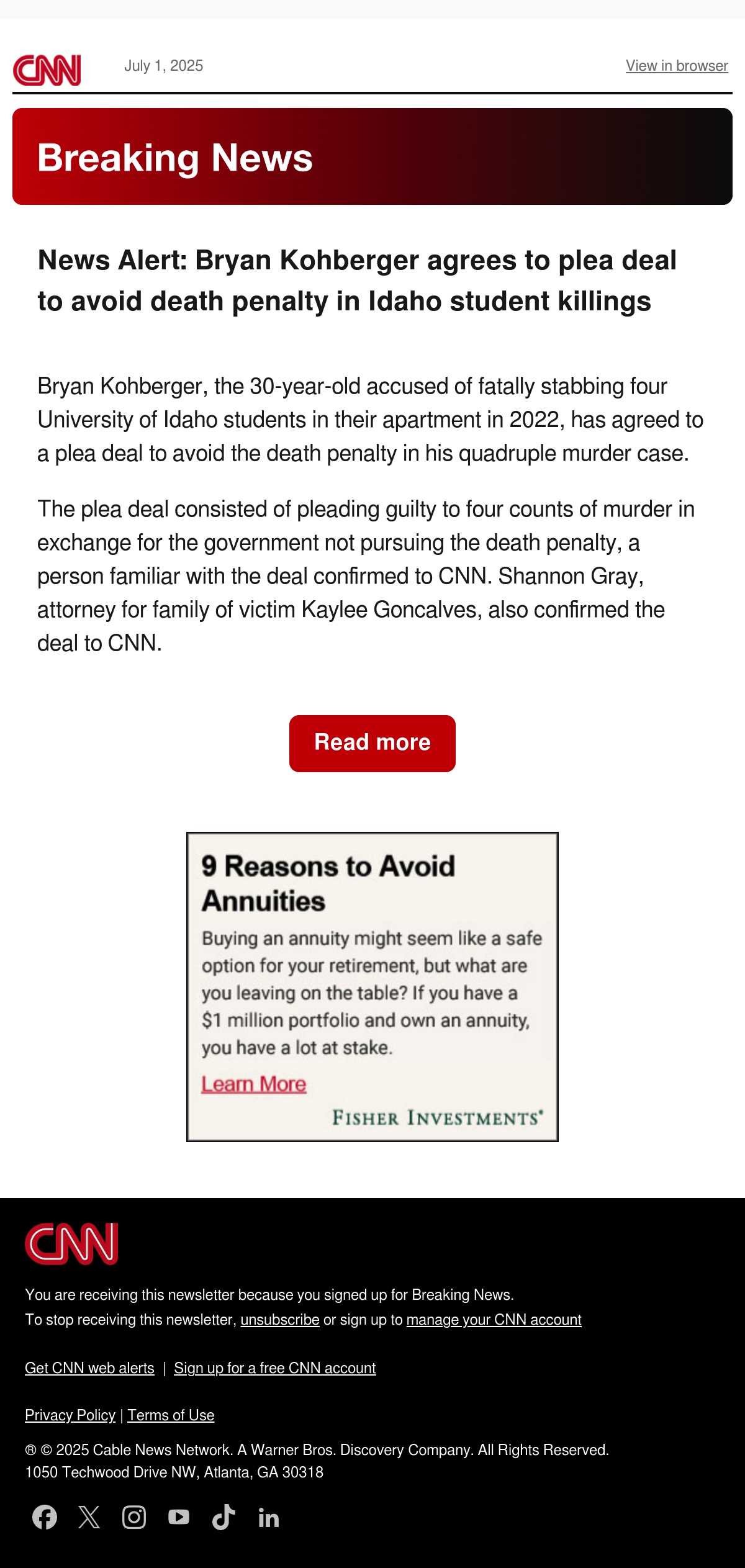Screen dimensions: 745x1568
Task: Open CNN's YouTube channel
Action: pos(179,1517)
